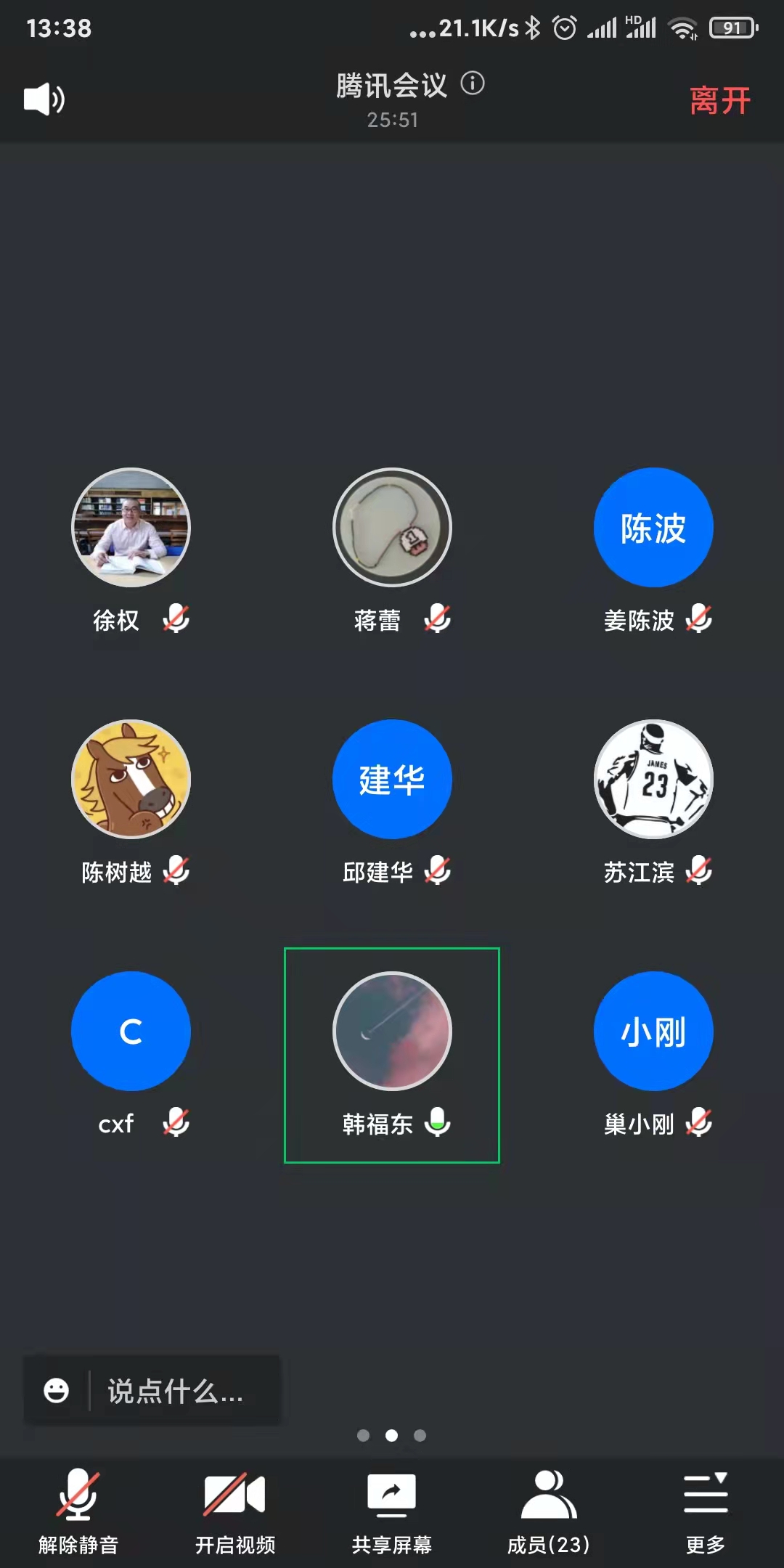Open meeting info next to 腾讯会议
Image resolution: width=784 pixels, height=1568 pixels.
pos(473,83)
